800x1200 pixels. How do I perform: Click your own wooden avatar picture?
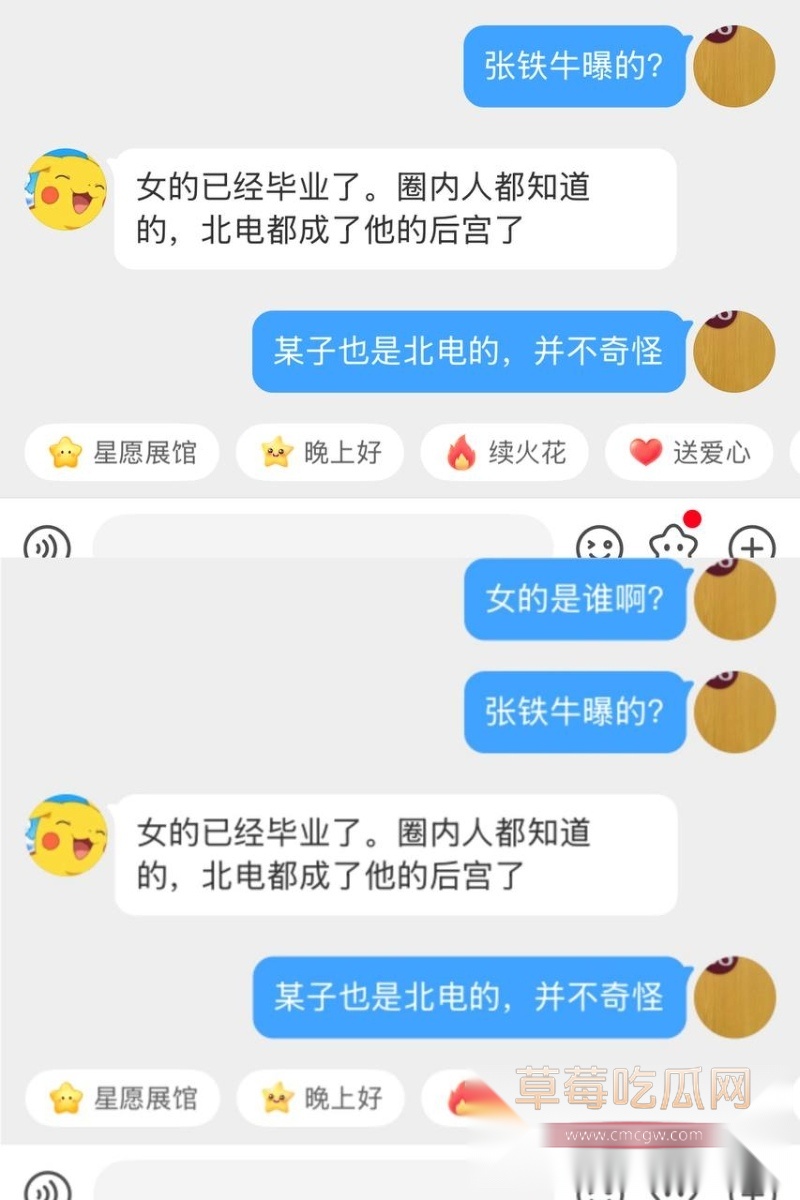[735, 65]
